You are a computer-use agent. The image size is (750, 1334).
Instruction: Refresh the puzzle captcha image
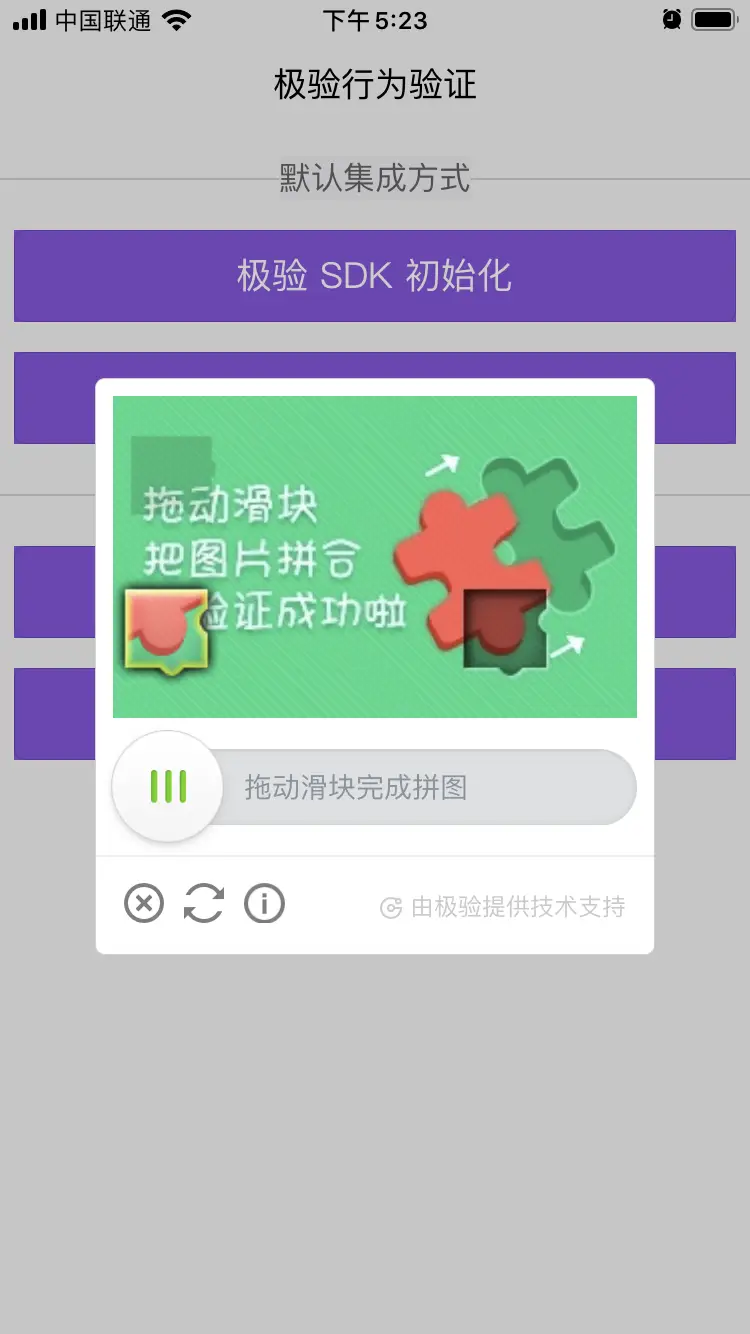coord(204,904)
